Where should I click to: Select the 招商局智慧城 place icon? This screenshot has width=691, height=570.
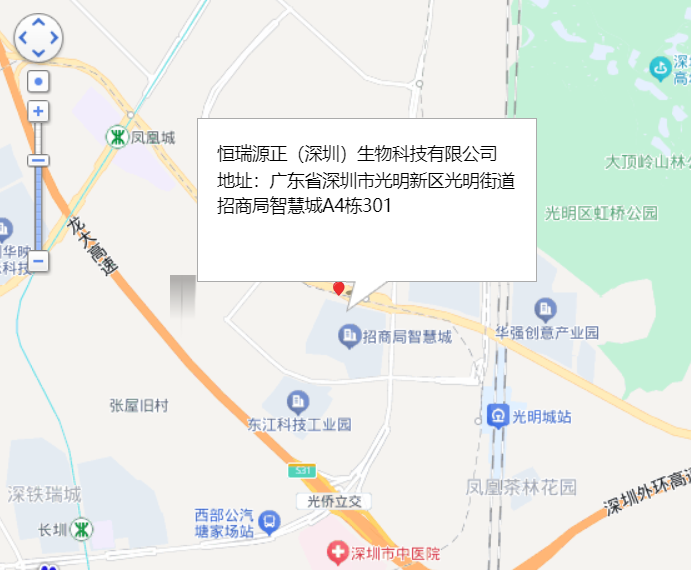[x=350, y=338]
